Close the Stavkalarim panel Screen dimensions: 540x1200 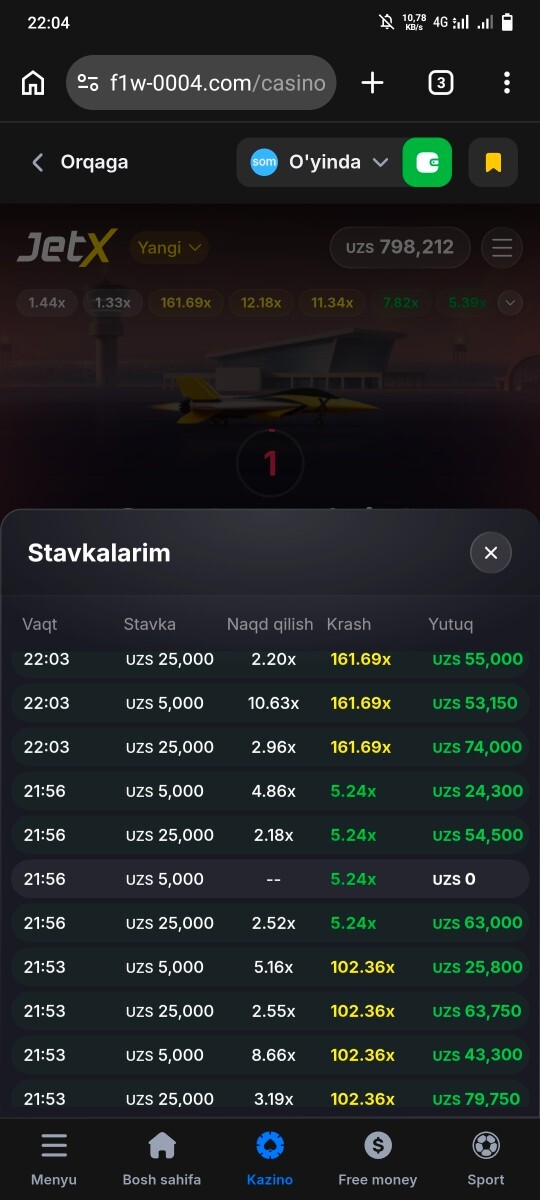[491, 552]
